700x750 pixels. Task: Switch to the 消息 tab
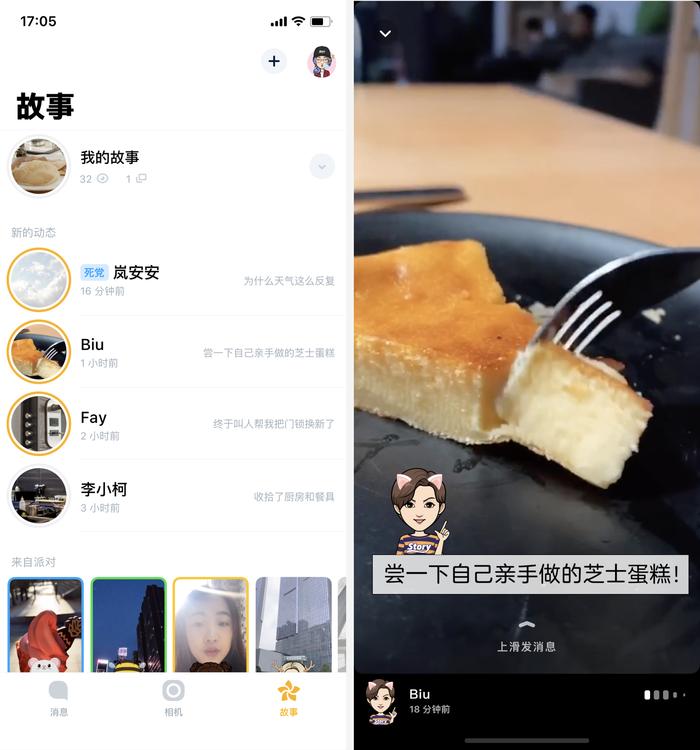(x=59, y=698)
